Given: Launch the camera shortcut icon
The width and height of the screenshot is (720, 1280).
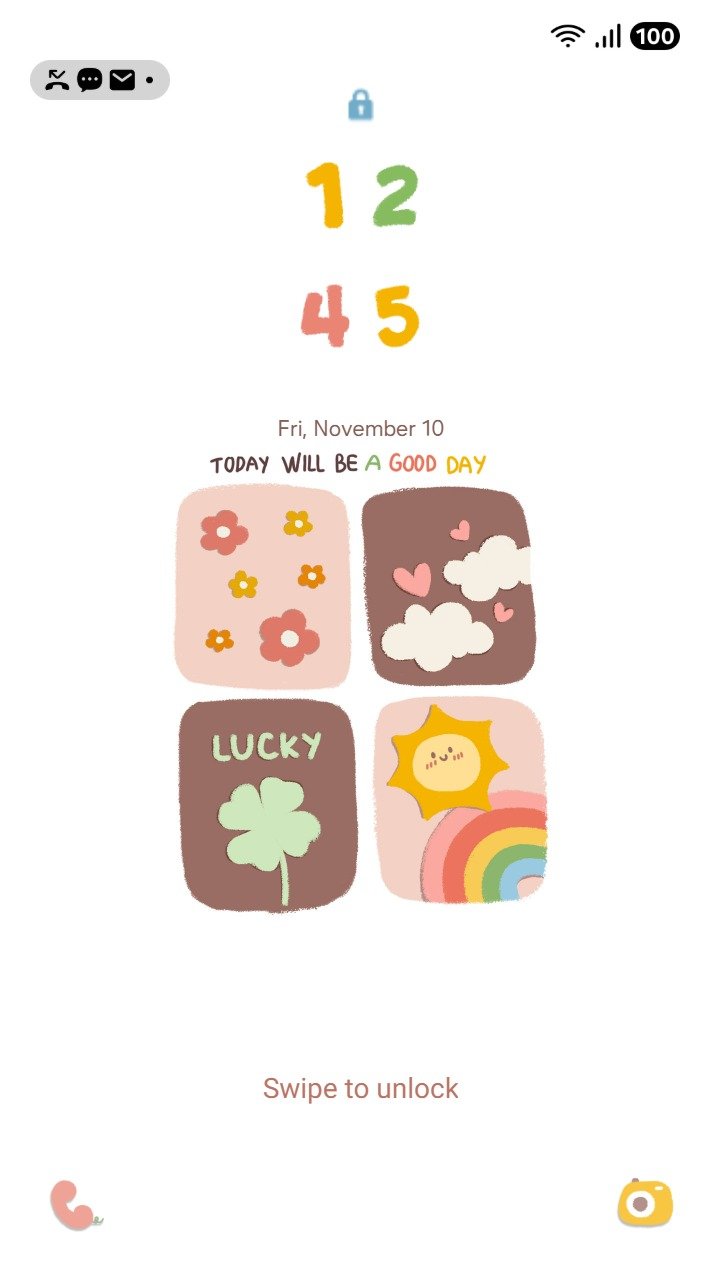Looking at the screenshot, I should point(645,1202).
